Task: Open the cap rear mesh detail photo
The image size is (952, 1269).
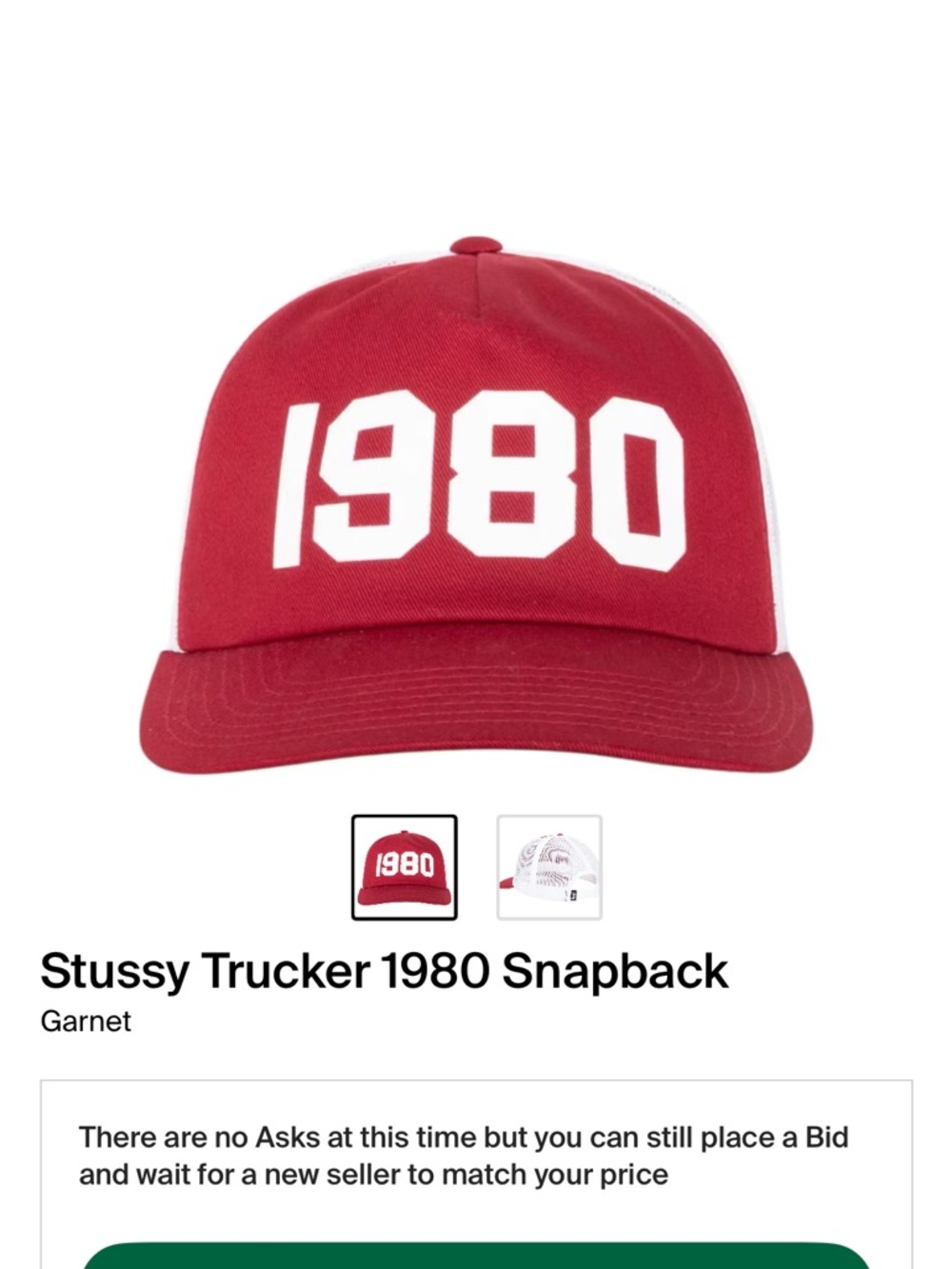Action: tap(547, 866)
